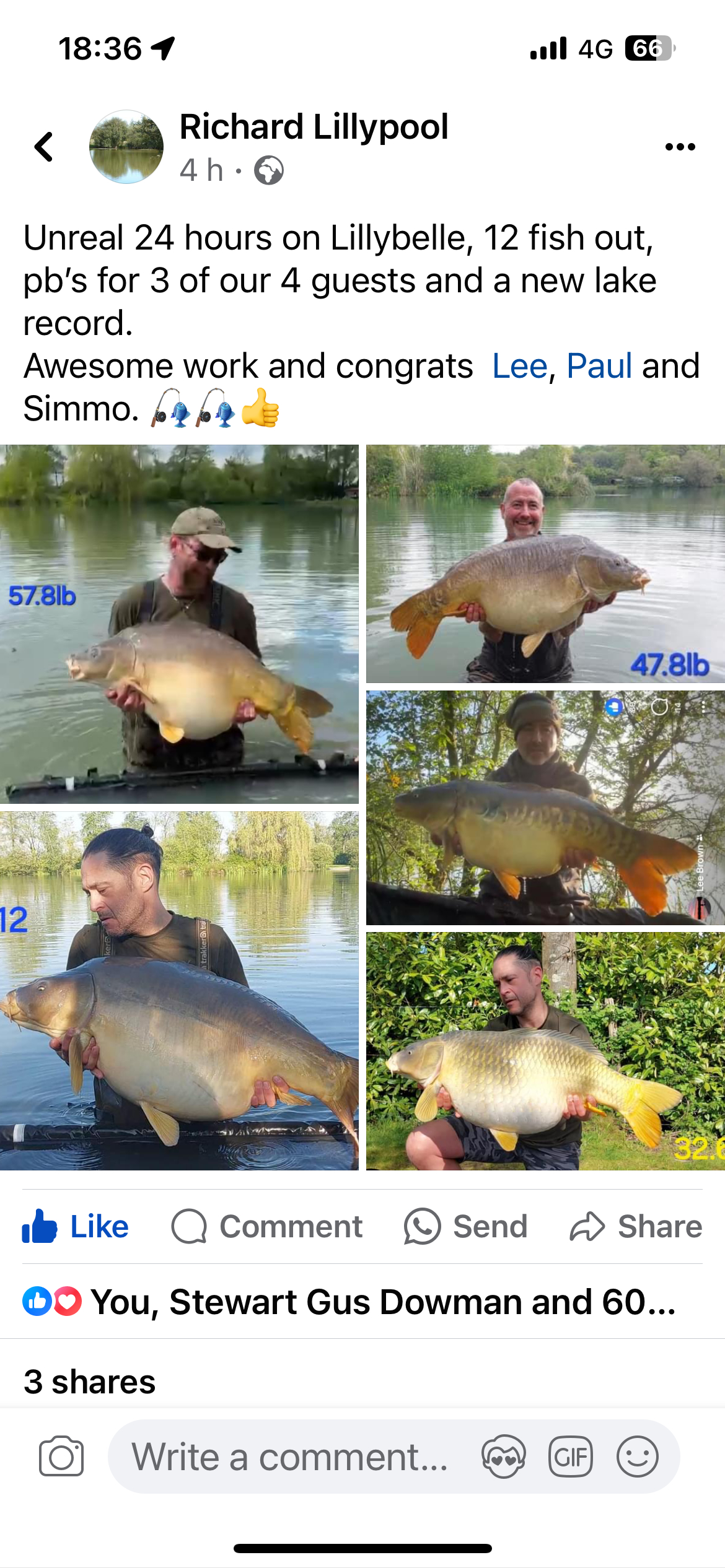Send this post via WhatsApp
Screen dimensions: 725x1568
coord(466,1227)
